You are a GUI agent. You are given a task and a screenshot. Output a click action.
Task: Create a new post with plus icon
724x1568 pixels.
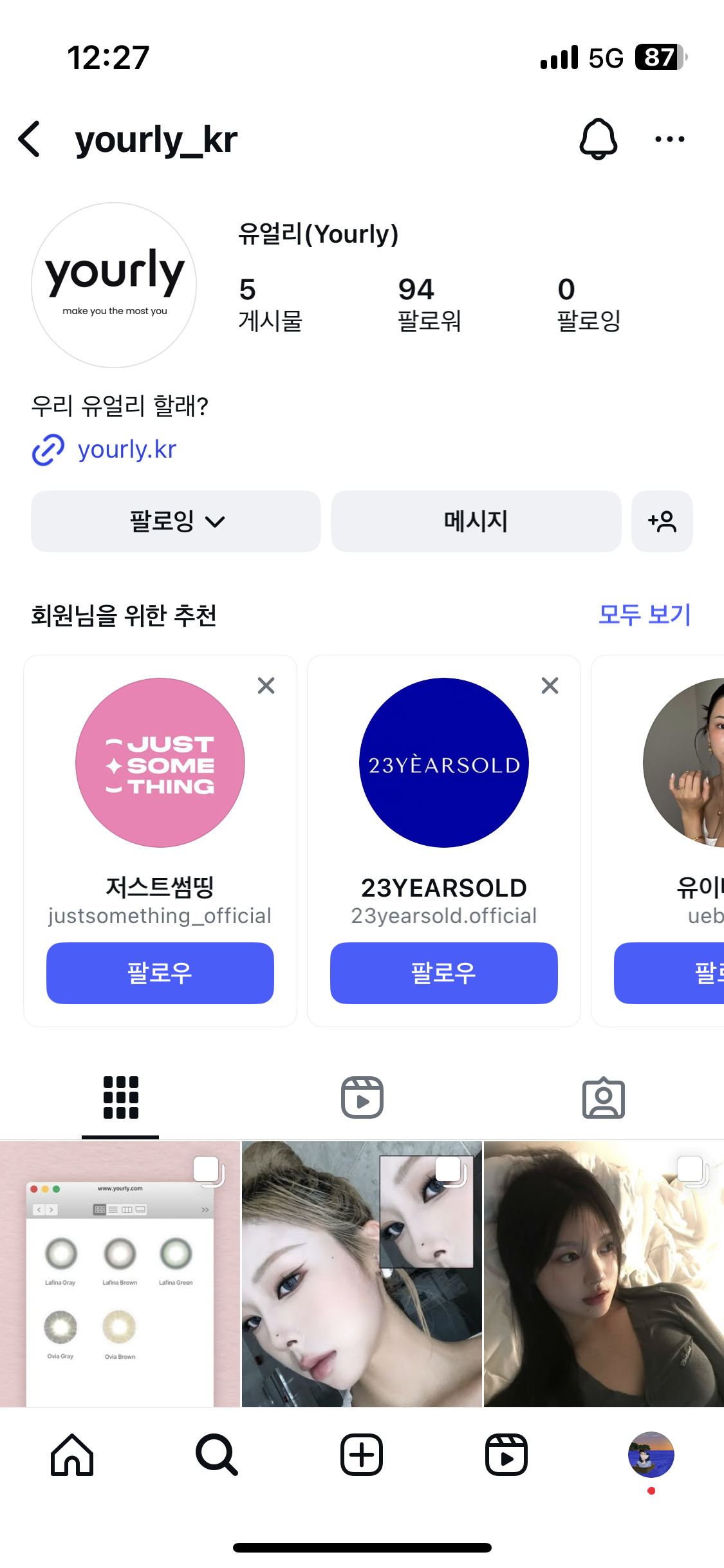362,1455
